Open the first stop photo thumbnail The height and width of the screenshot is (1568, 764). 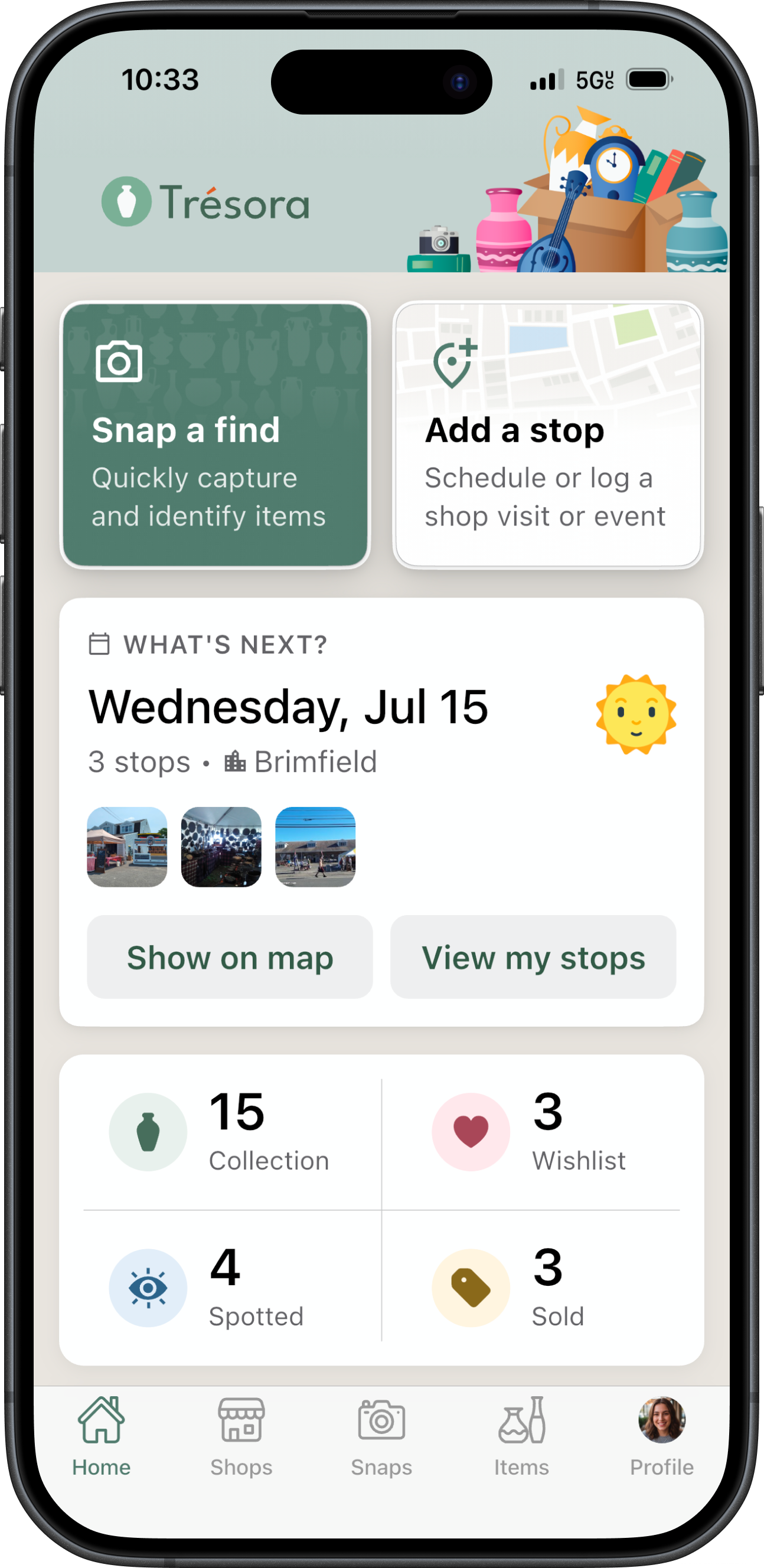tap(126, 847)
